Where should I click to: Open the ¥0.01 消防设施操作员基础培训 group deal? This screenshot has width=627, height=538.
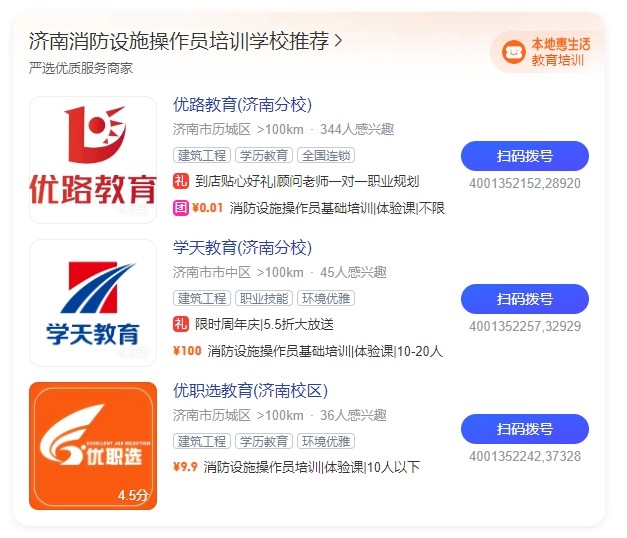309,208
